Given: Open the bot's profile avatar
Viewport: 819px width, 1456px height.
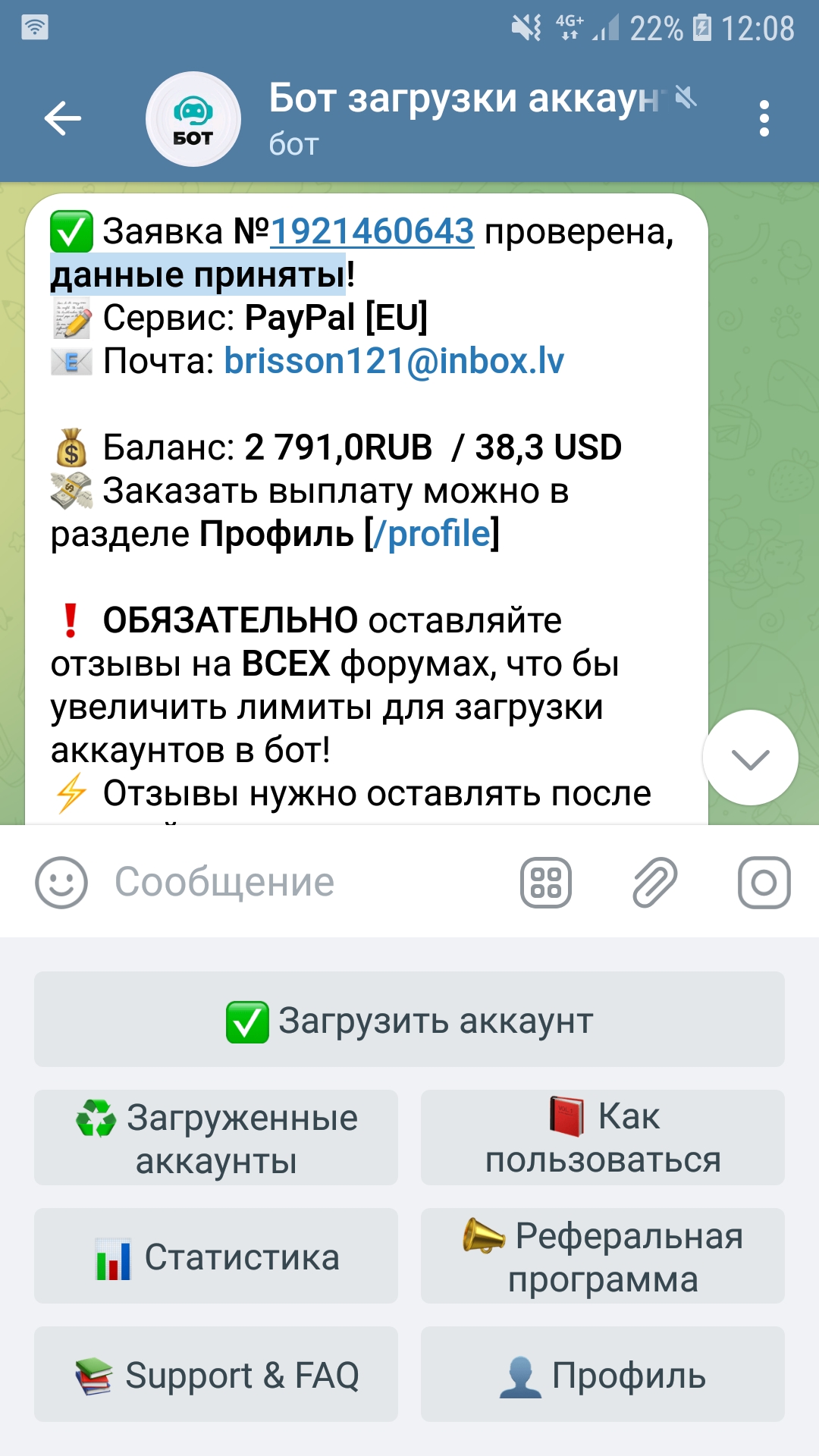Looking at the screenshot, I should [x=193, y=119].
